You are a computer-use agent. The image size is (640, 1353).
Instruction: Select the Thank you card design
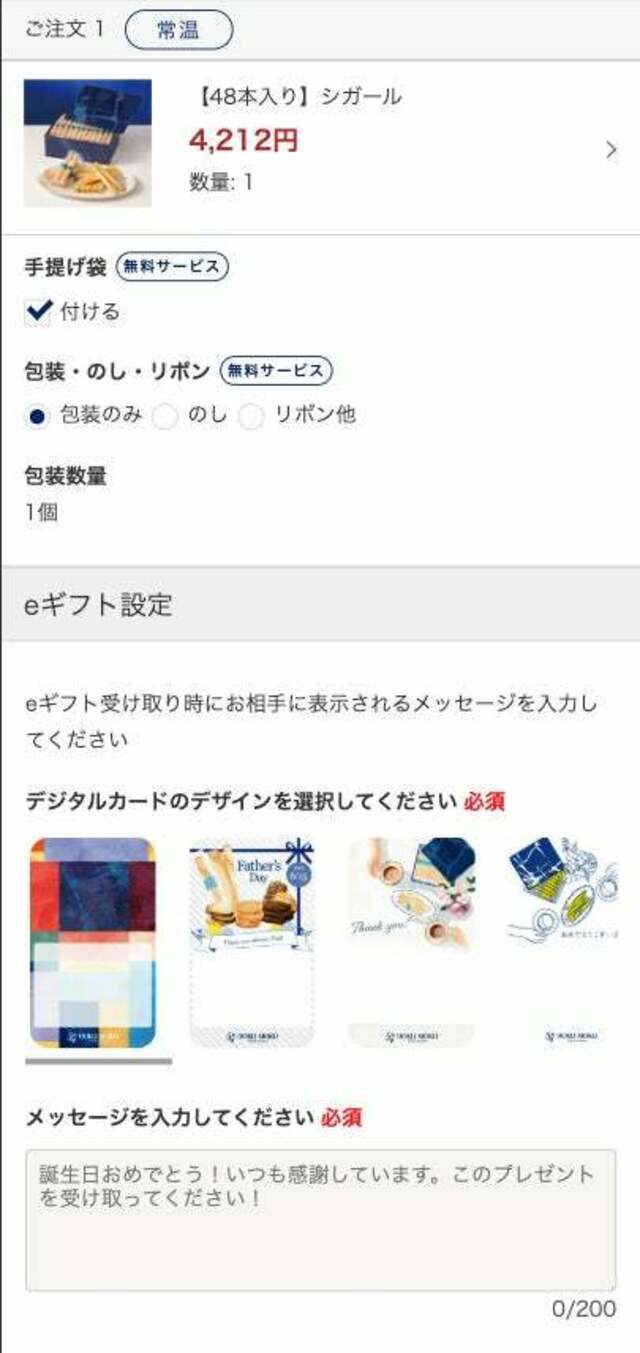(x=411, y=942)
